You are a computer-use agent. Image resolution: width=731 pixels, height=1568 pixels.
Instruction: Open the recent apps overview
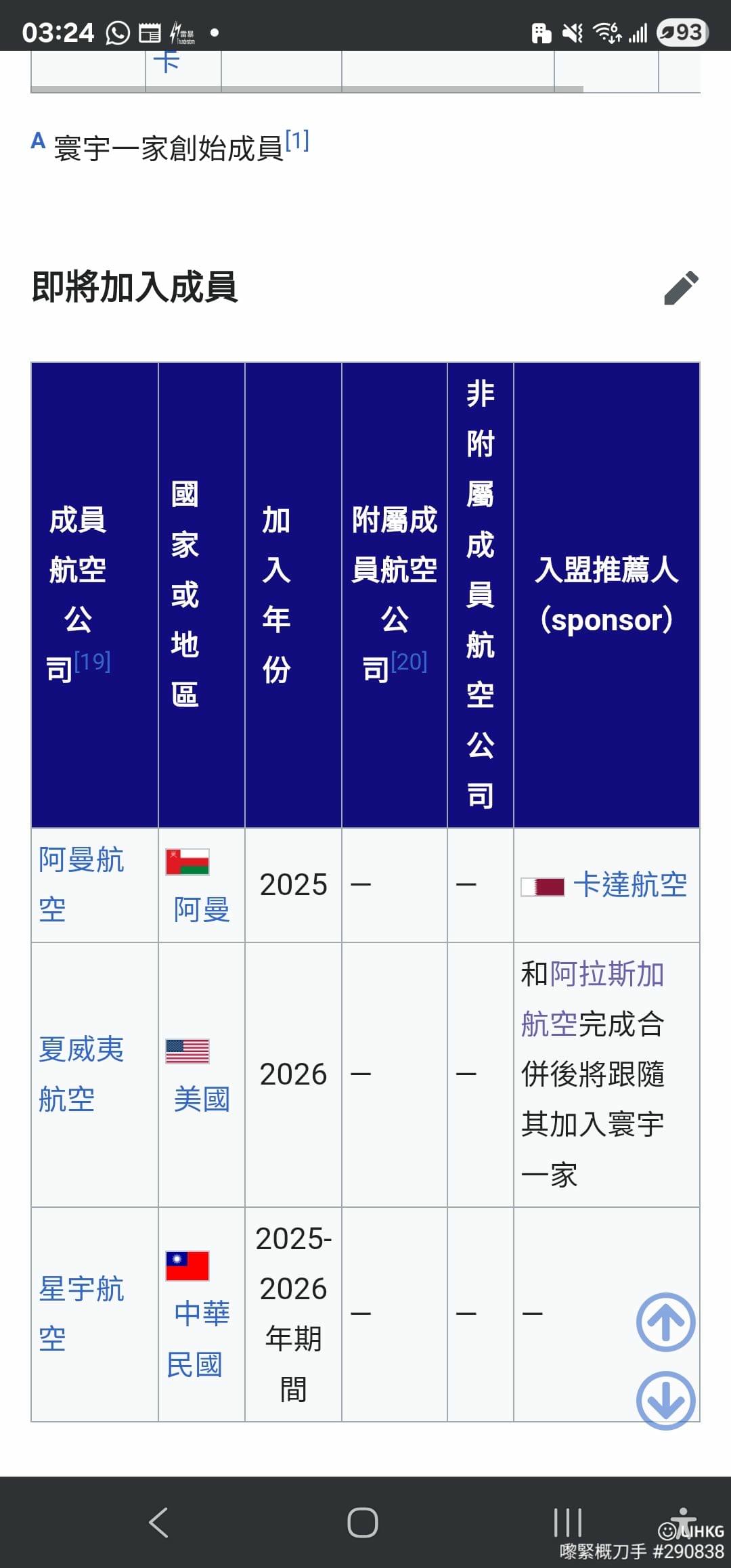click(x=567, y=1523)
